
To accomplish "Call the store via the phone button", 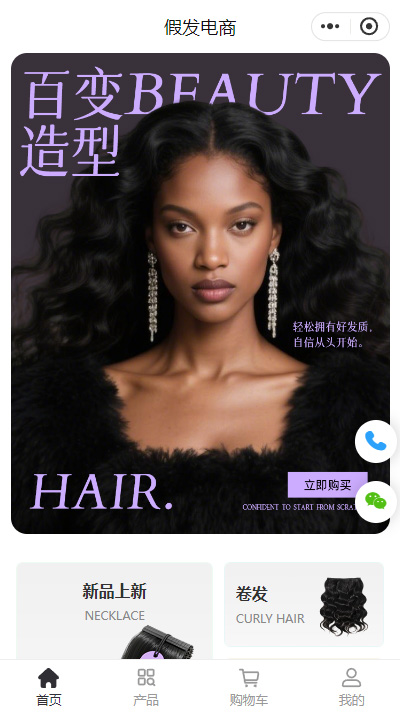I will coord(375,441).
